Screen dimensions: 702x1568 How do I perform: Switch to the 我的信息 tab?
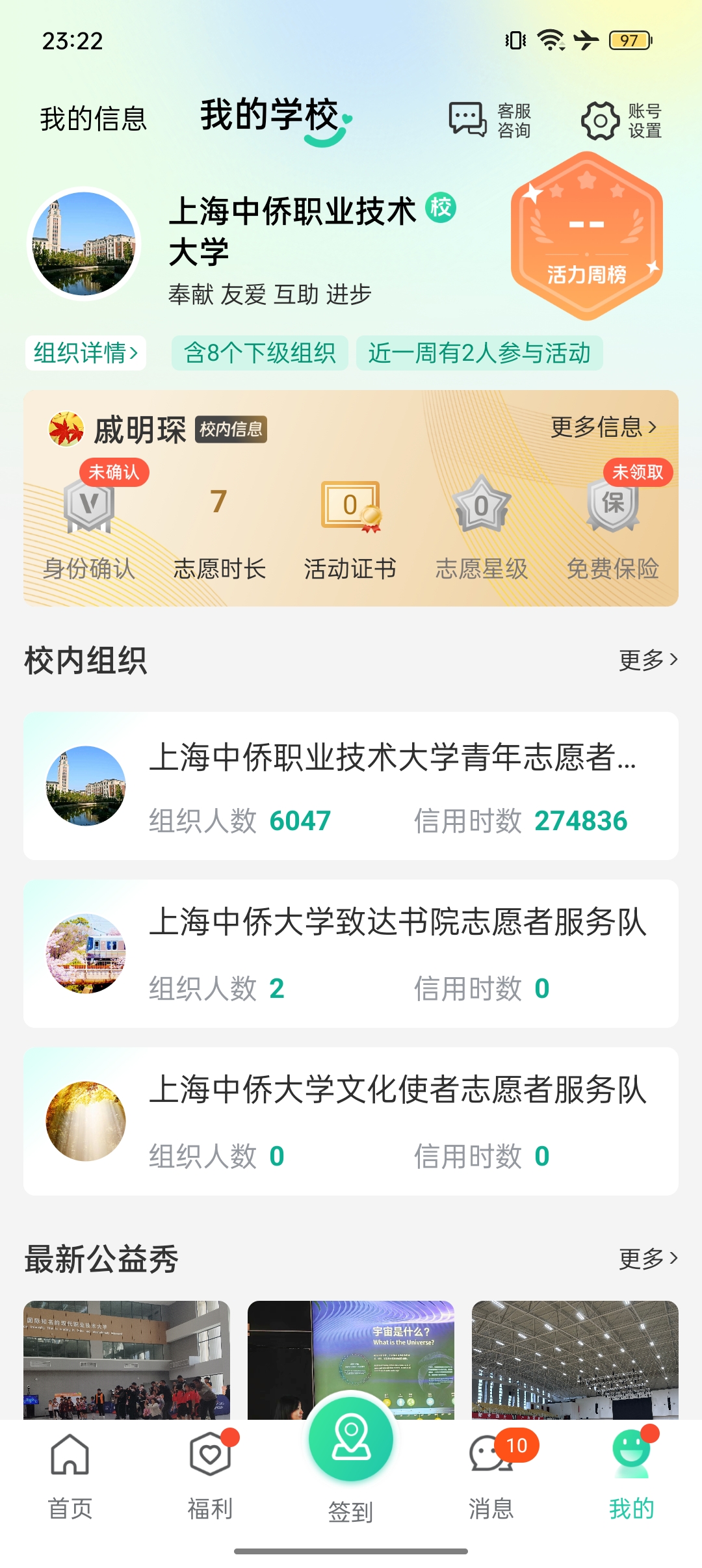point(94,119)
